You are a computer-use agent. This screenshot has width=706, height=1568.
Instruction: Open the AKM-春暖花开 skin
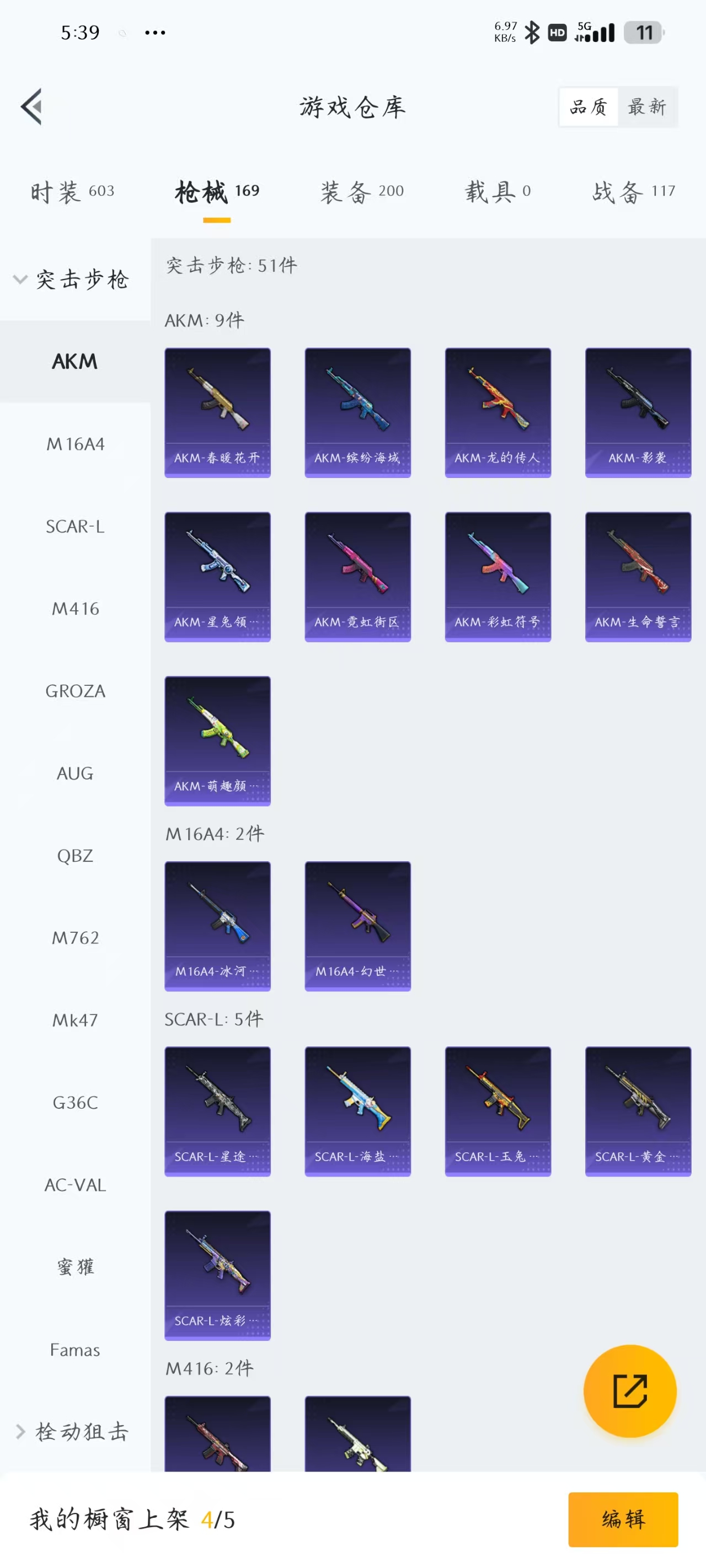(217, 412)
